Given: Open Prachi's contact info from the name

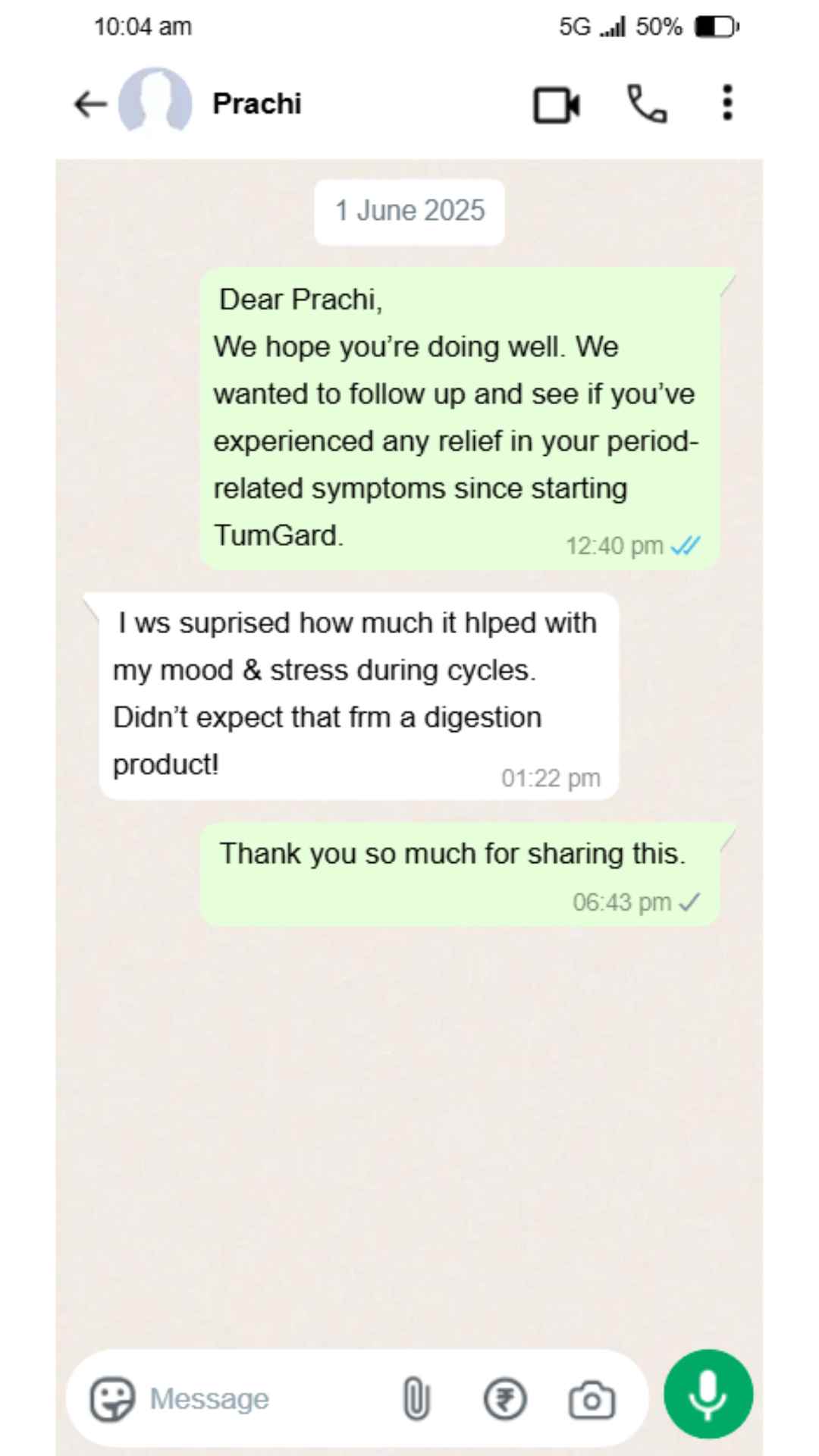Looking at the screenshot, I should point(257,104).
